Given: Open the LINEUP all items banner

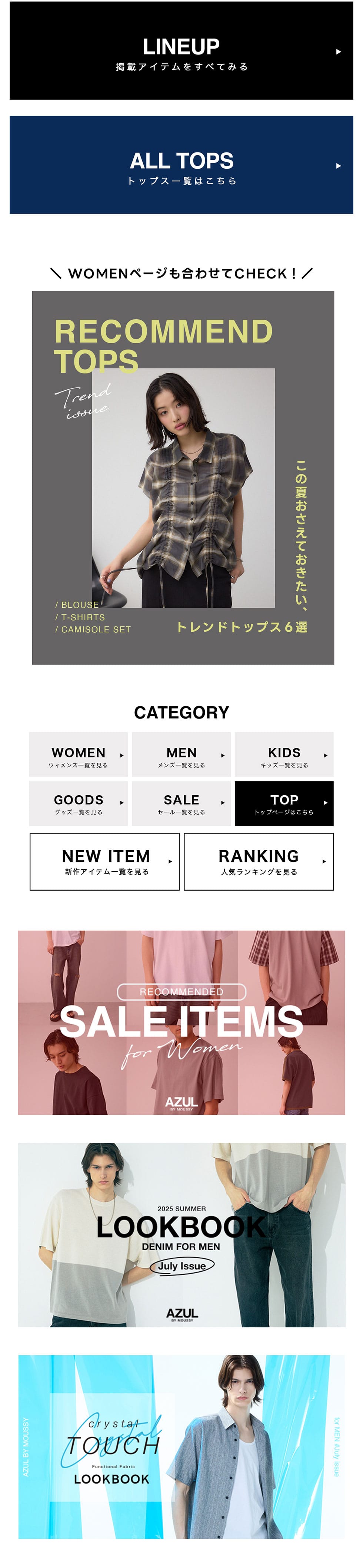Looking at the screenshot, I should (181, 51).
